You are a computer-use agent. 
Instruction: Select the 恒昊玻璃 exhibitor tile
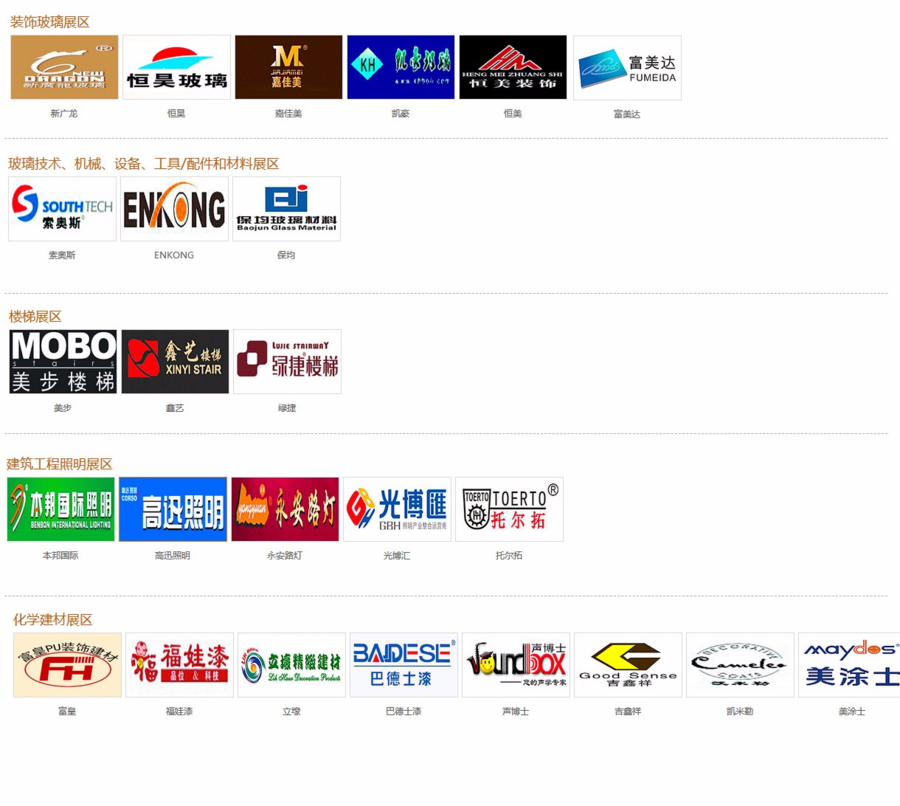pyautogui.click(x=176, y=68)
